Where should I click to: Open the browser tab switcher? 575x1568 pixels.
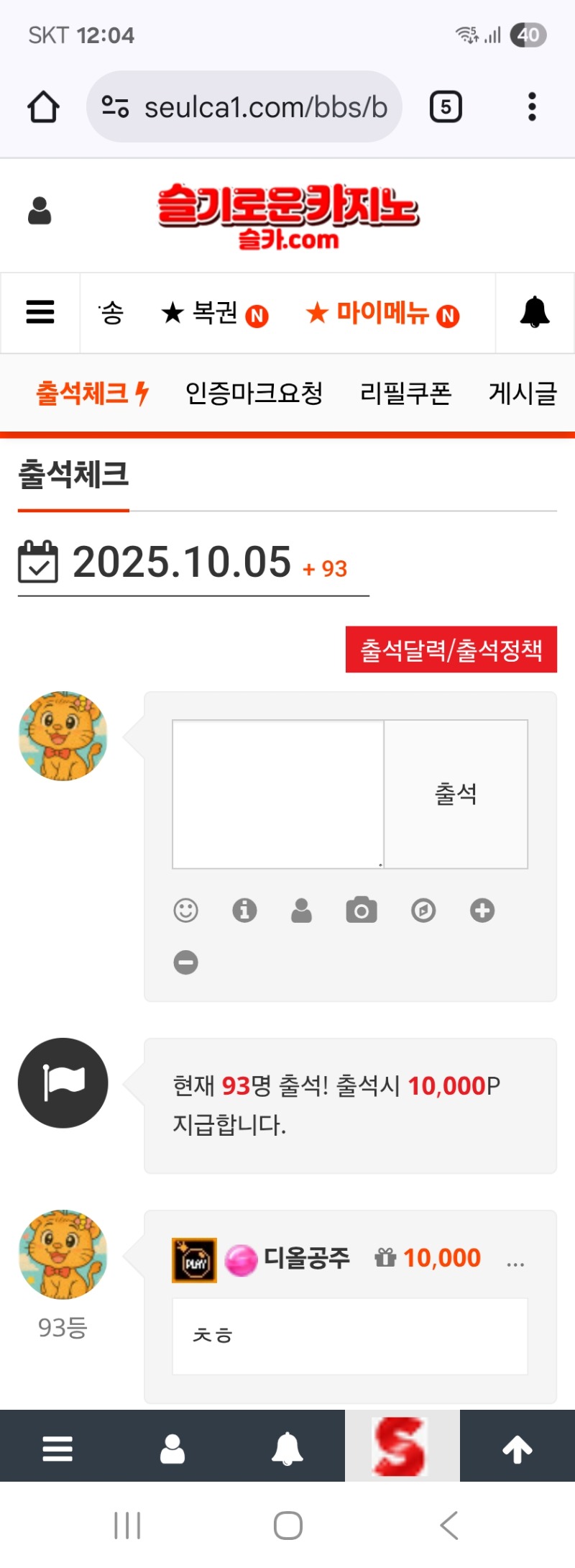click(446, 107)
